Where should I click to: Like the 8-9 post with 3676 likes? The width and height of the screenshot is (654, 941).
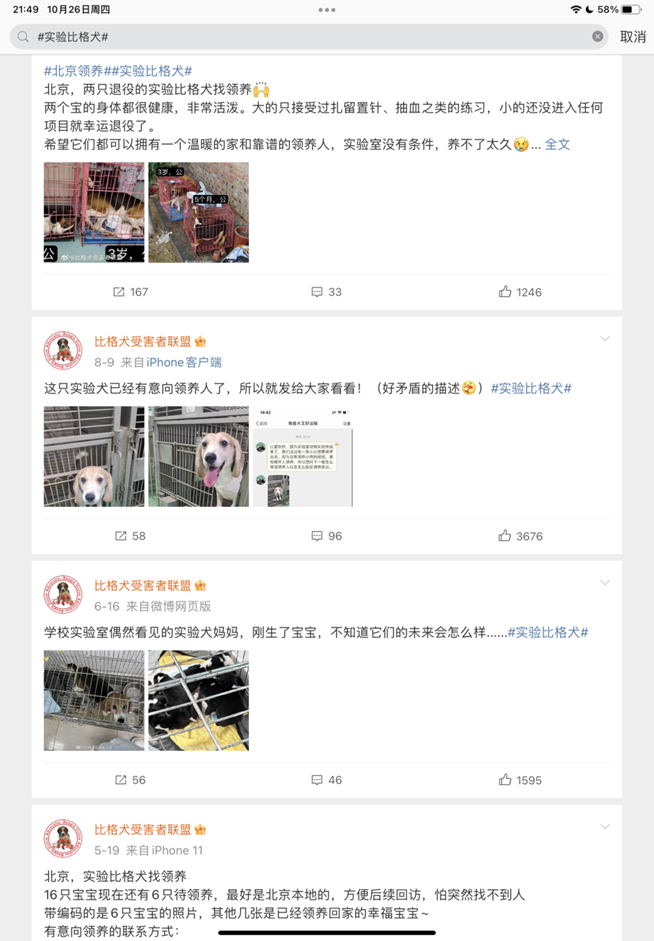(520, 536)
